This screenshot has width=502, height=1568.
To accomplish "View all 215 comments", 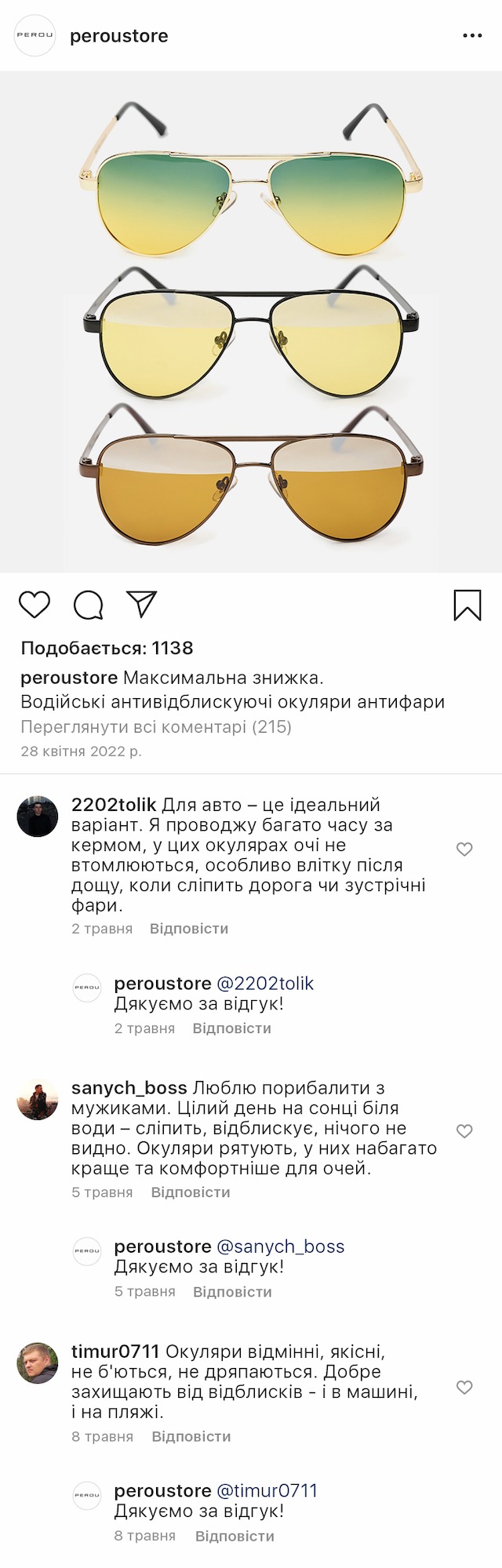I will 156,726.
